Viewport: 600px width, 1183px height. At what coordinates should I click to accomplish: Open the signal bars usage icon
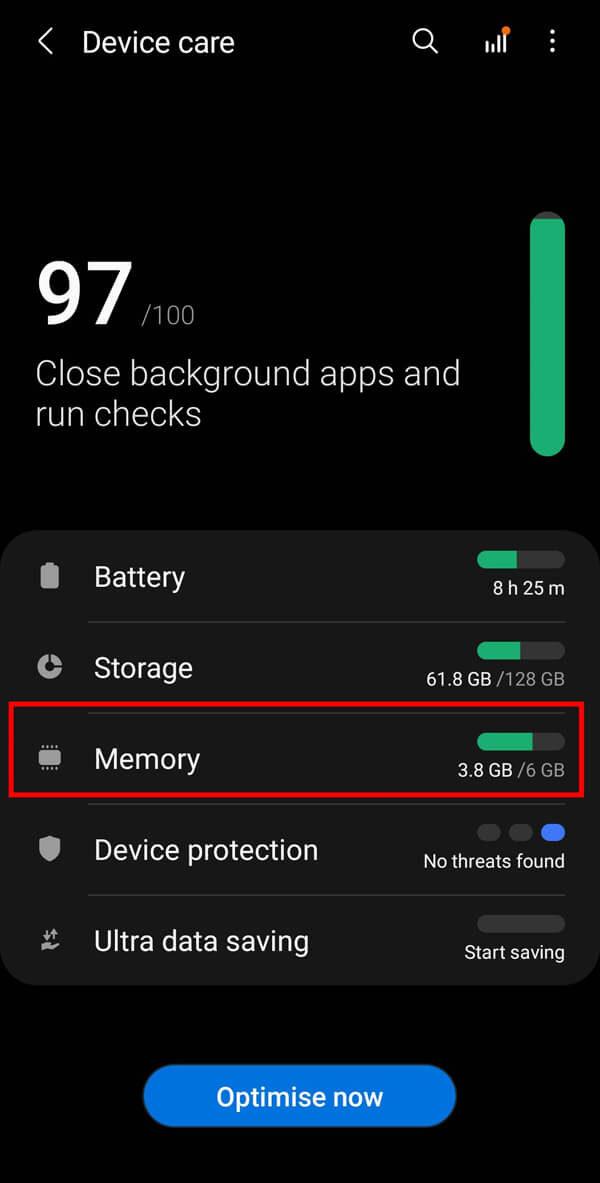point(497,41)
